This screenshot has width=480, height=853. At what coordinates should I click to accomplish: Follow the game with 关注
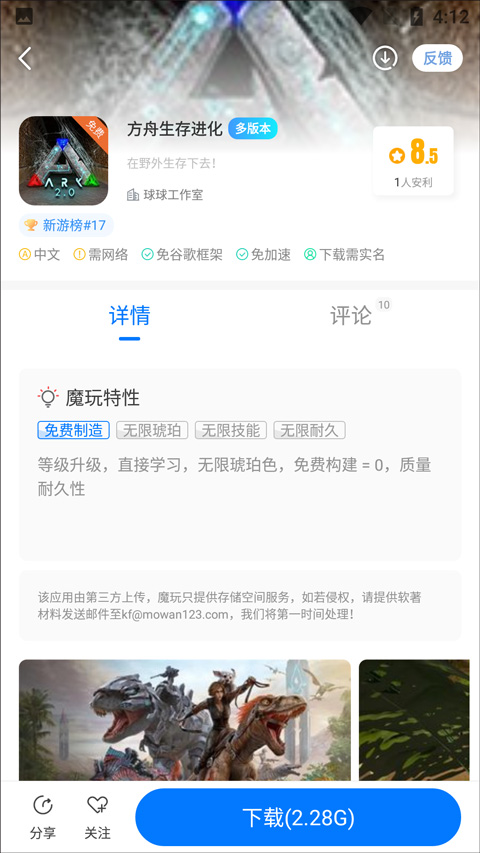point(97,817)
